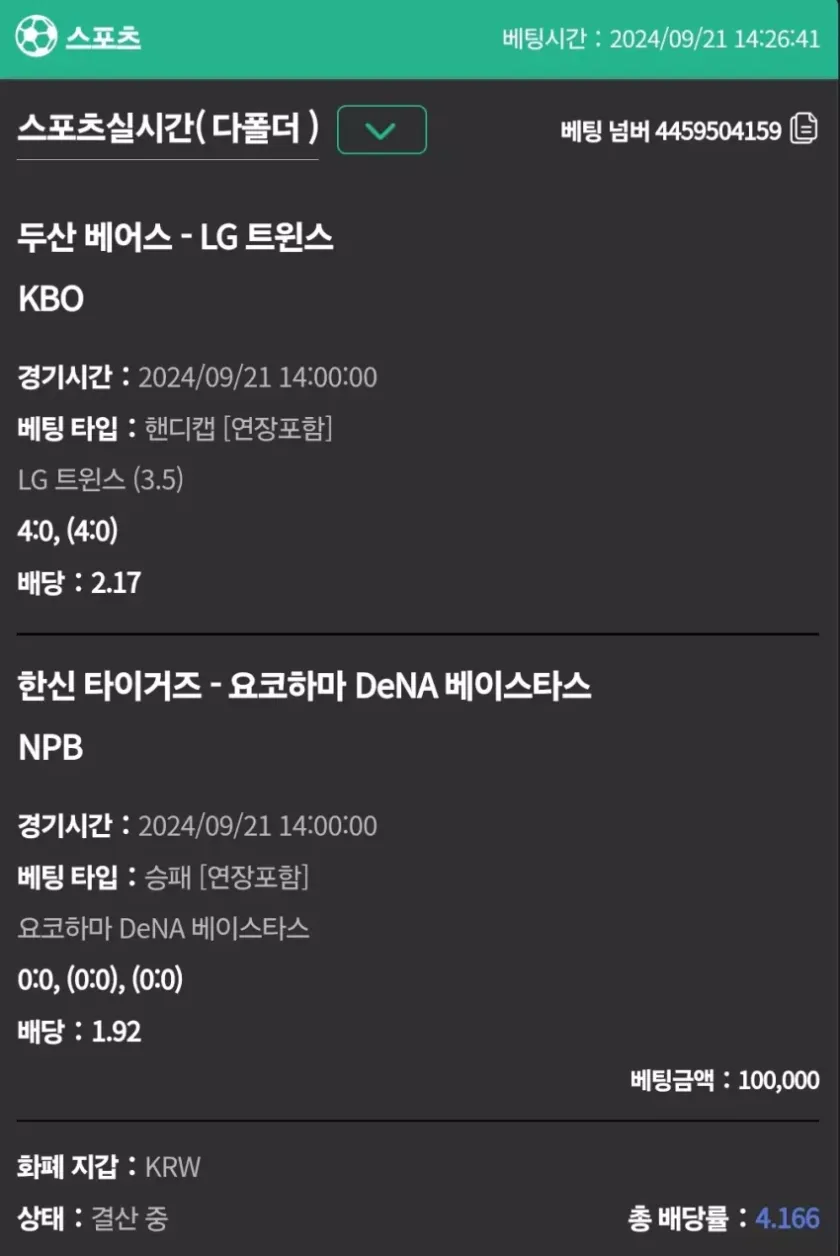Screen dimensions: 840x1256
Task: Copy the betting number 4459504159
Action: pyautogui.click(x=803, y=130)
